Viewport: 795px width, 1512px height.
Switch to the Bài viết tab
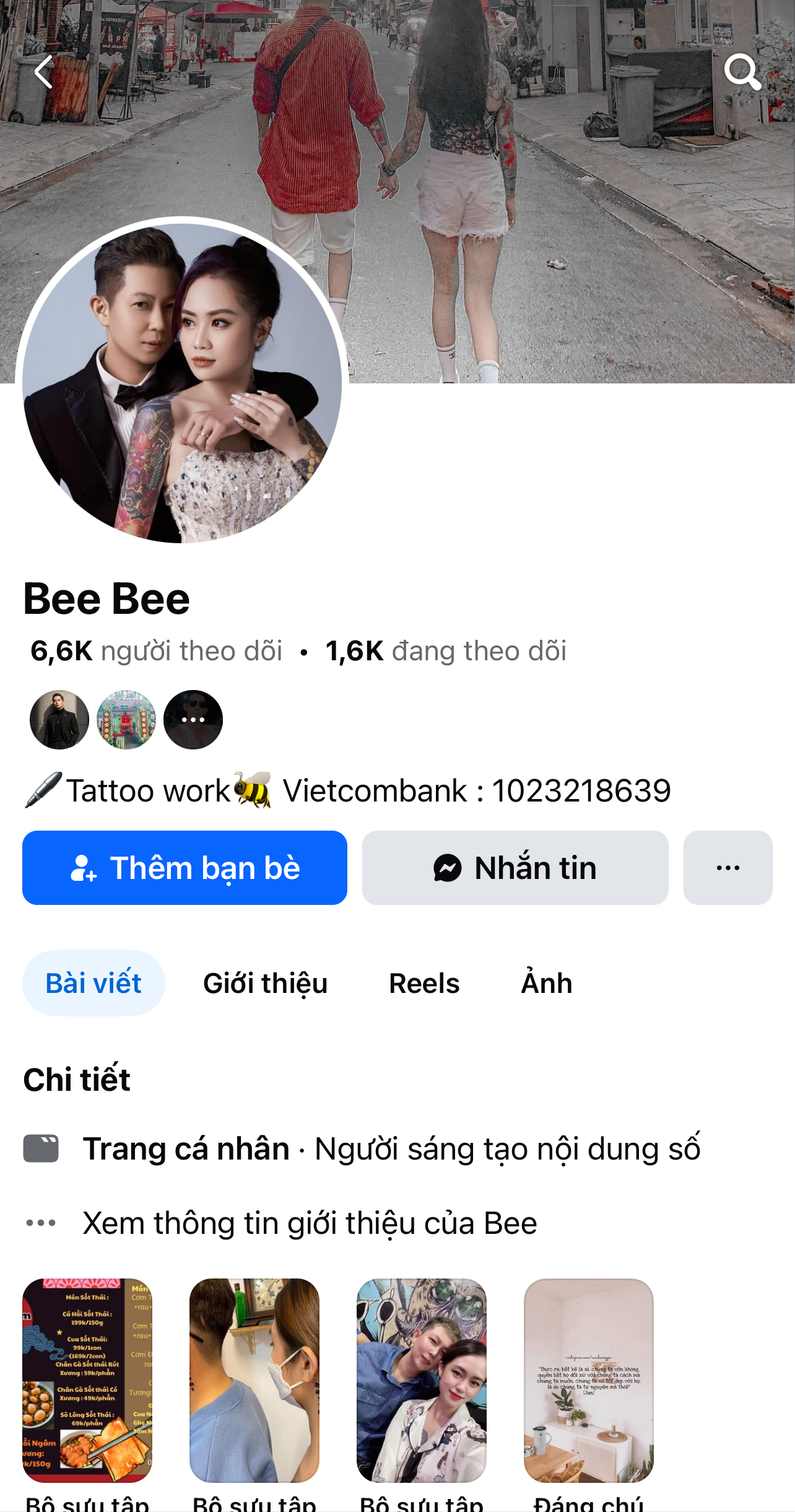point(93,983)
